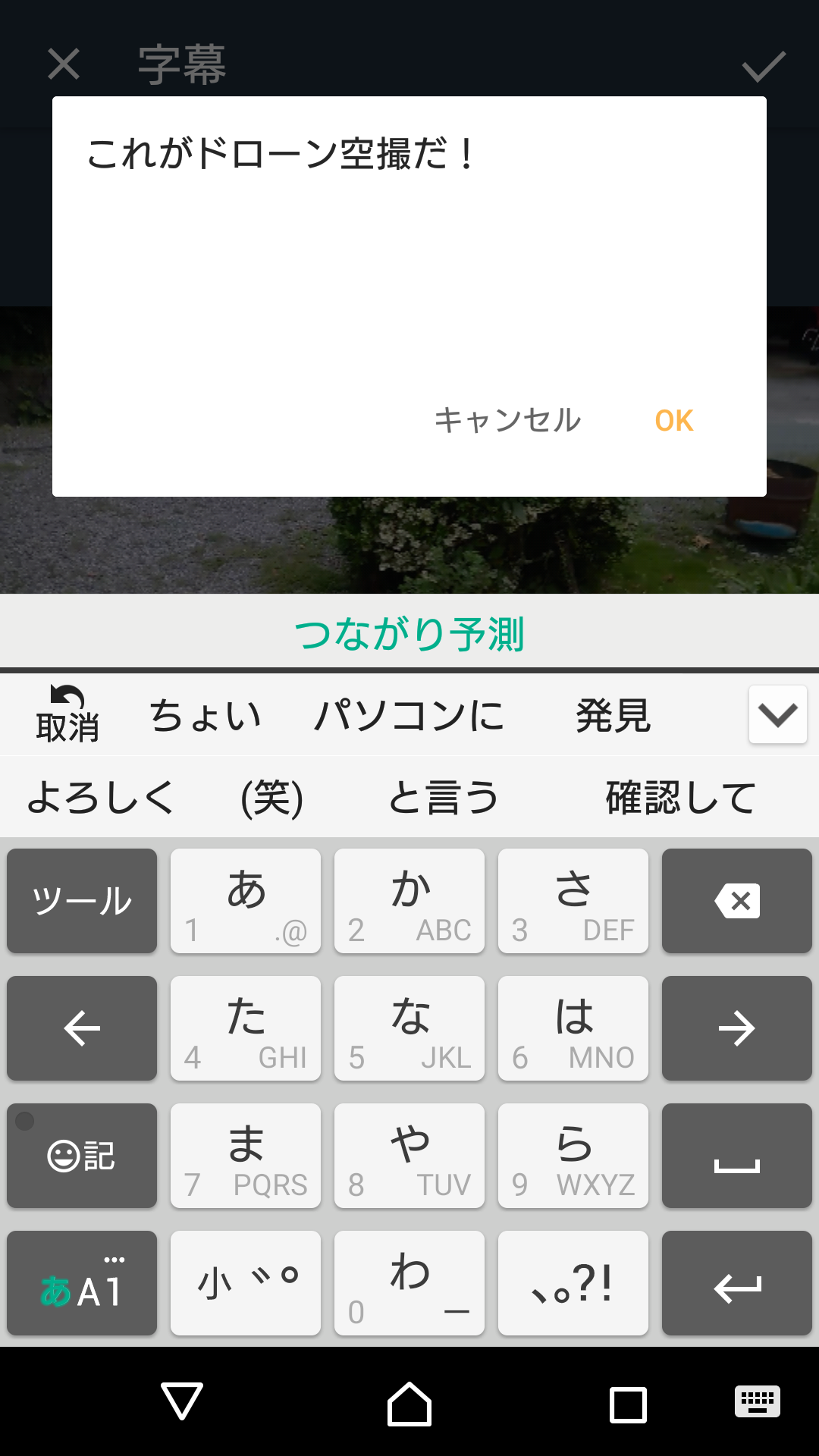The width and height of the screenshot is (819, 1456).
Task: Open the ツール keyboard tools
Action: 82,901
